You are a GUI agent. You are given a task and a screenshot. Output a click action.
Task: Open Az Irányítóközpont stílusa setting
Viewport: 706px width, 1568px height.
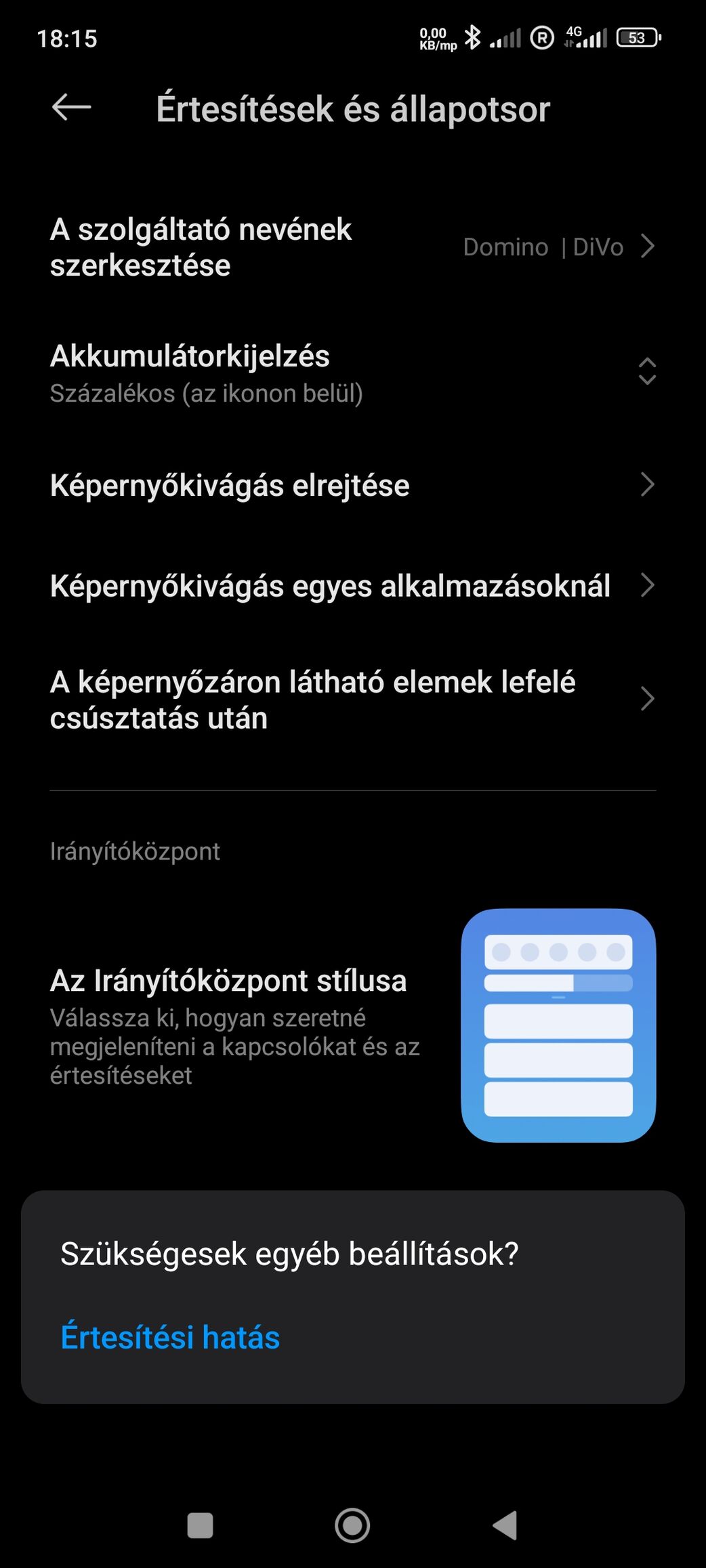[353, 1025]
